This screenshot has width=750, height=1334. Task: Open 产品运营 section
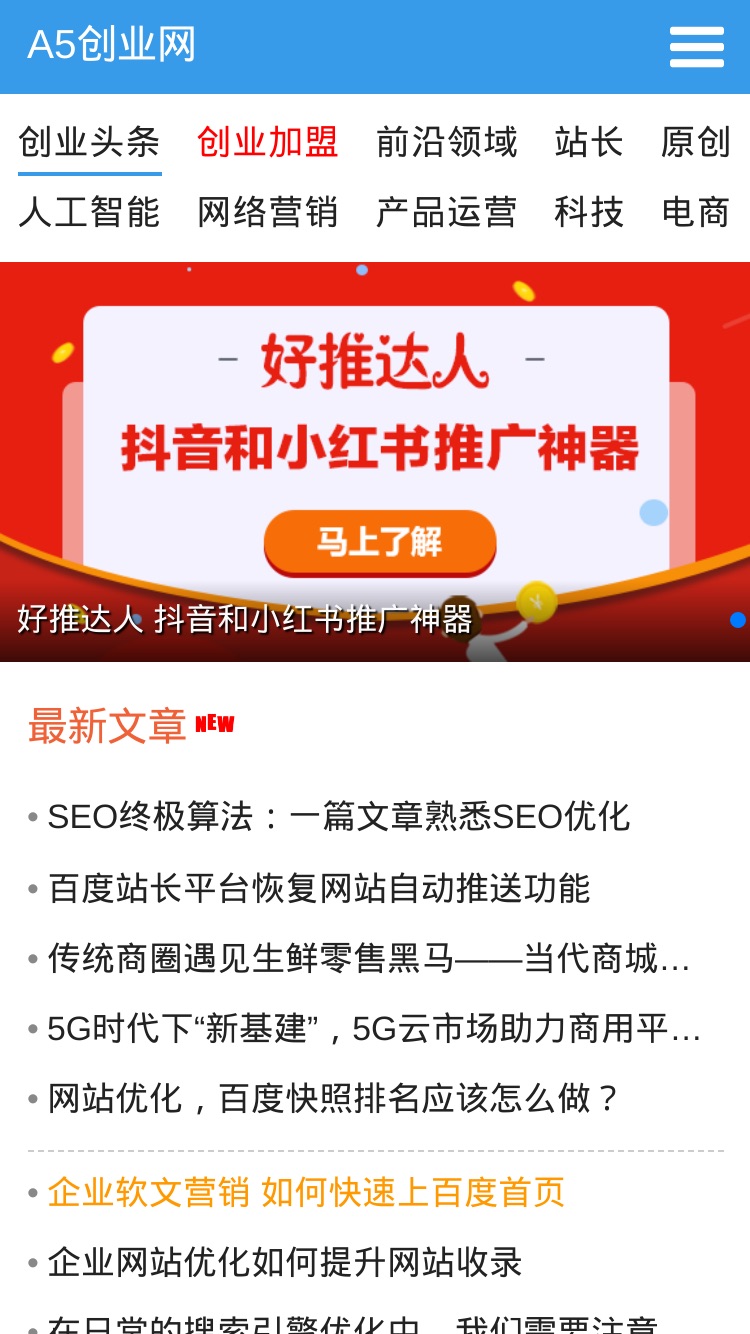coord(447,212)
